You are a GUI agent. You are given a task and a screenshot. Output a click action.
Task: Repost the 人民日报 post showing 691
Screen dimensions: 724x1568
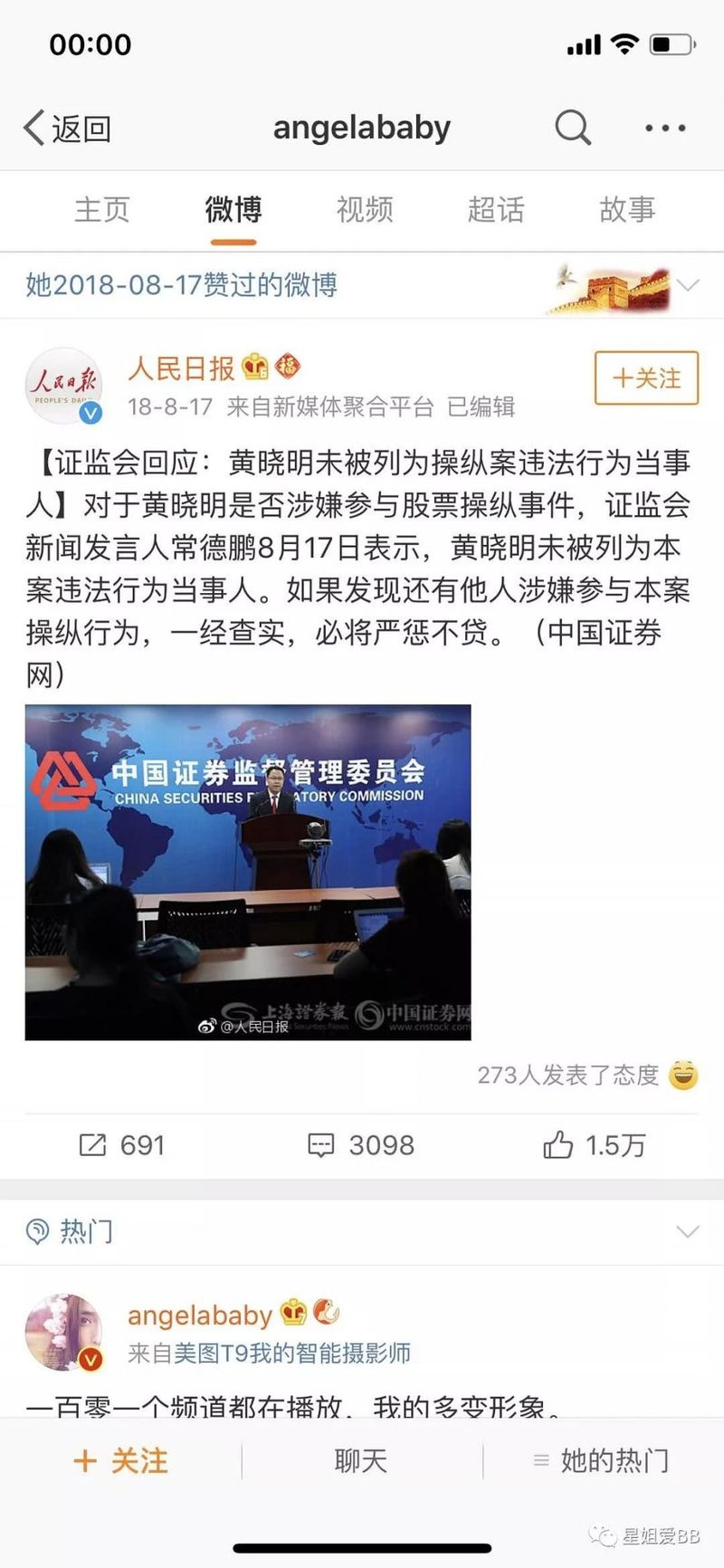[x=121, y=1145]
